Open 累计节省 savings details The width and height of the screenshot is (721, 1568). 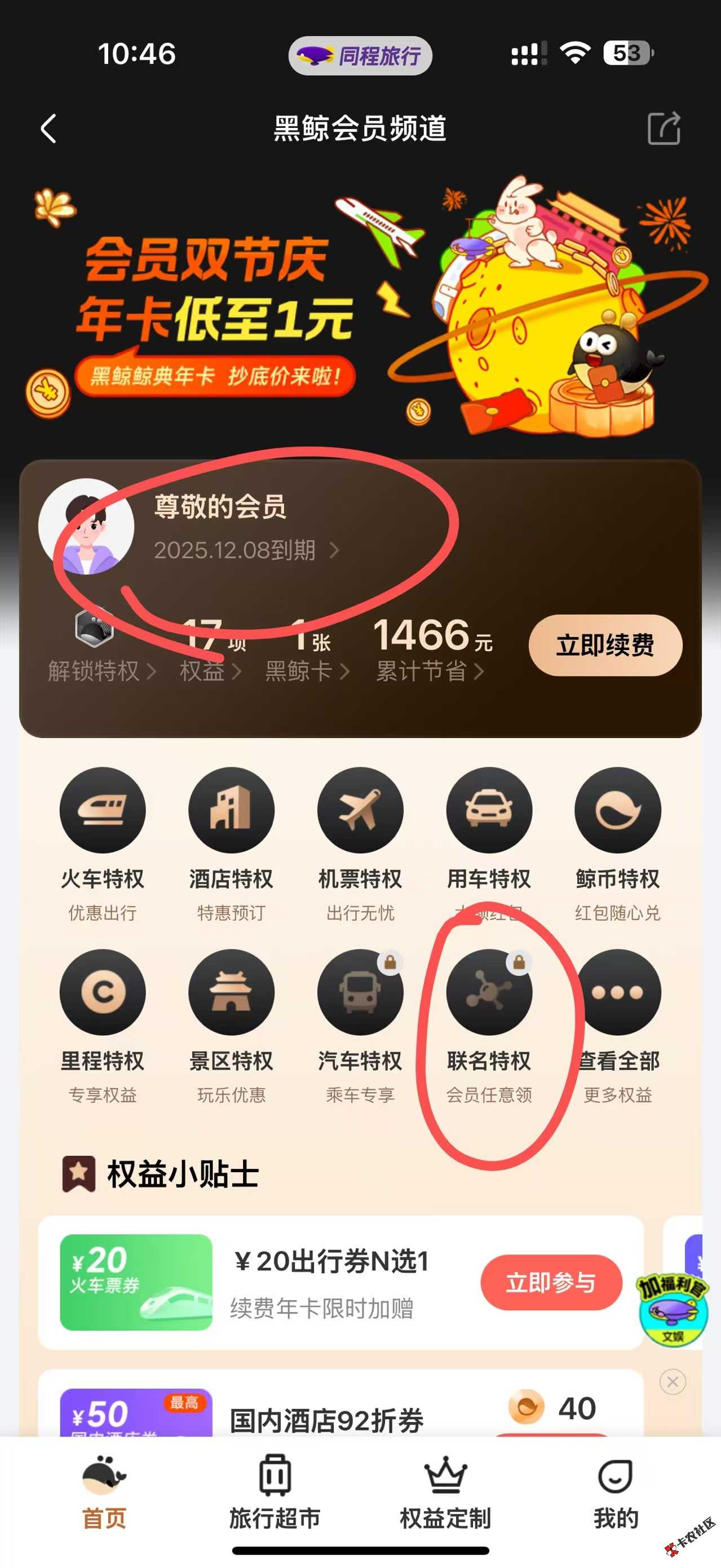click(x=430, y=671)
